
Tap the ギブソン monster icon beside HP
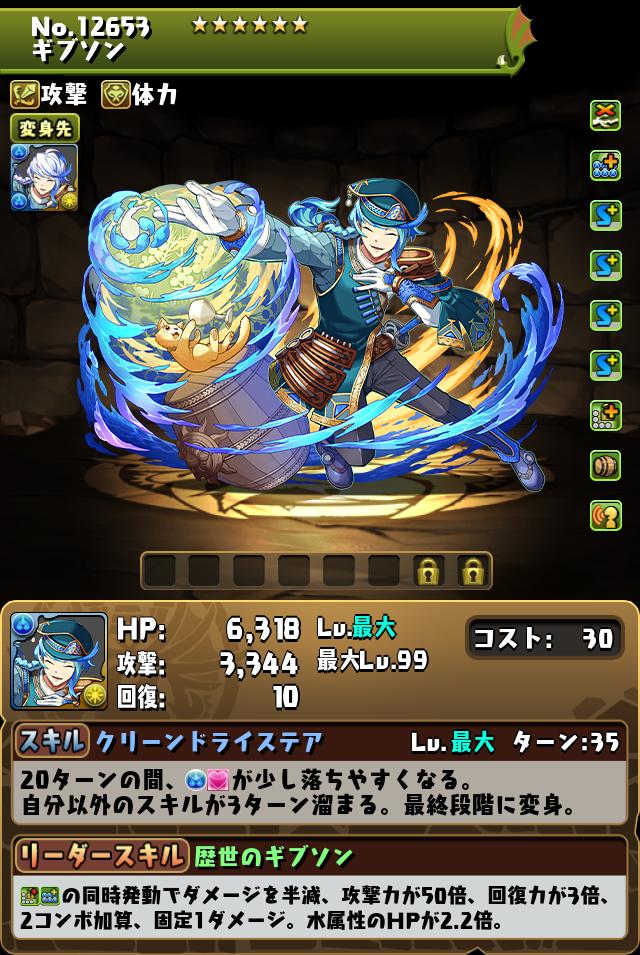(x=59, y=662)
